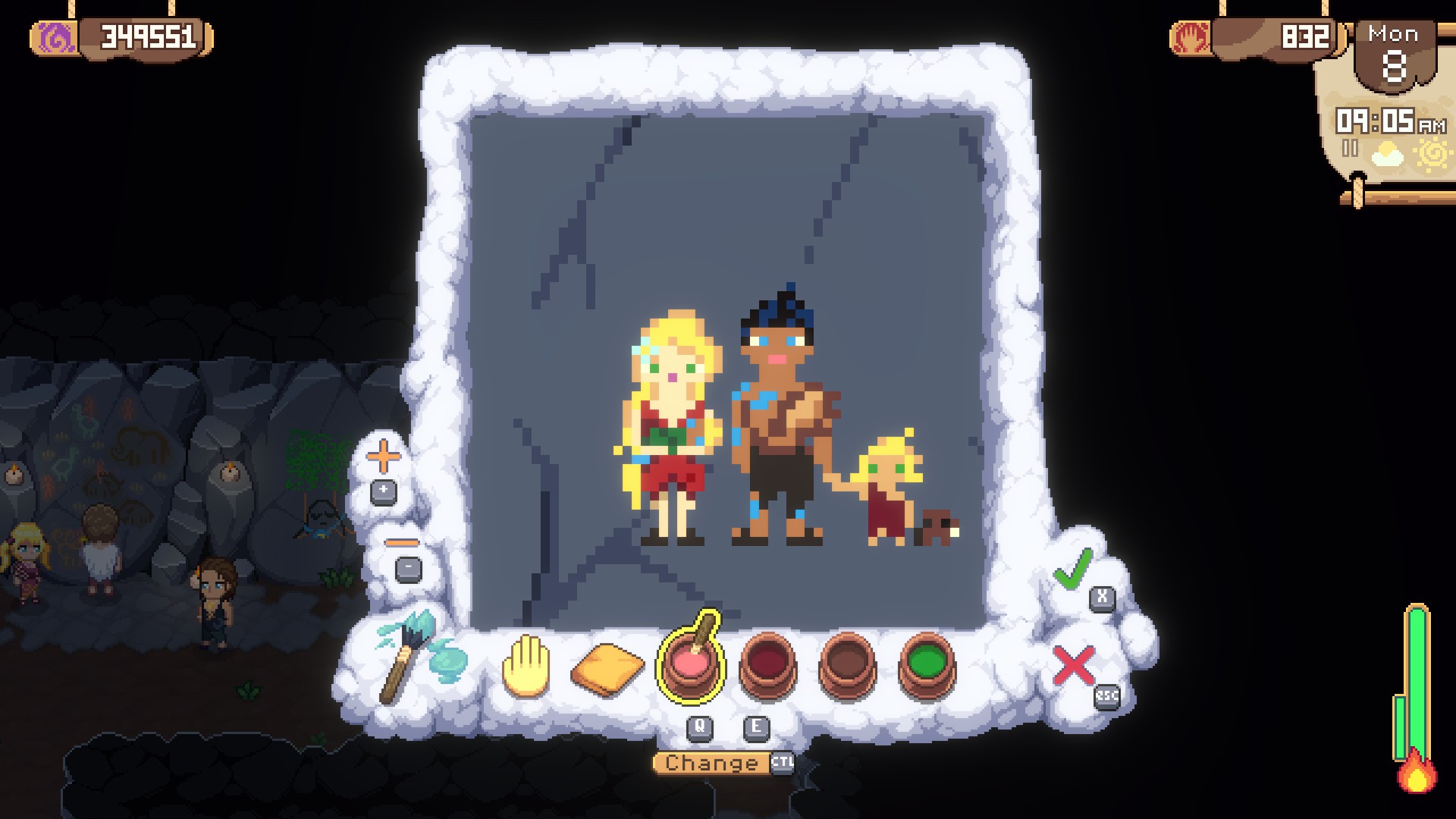Cancel painting with the red X
This screenshot has height=819, width=1456.
click(1073, 666)
